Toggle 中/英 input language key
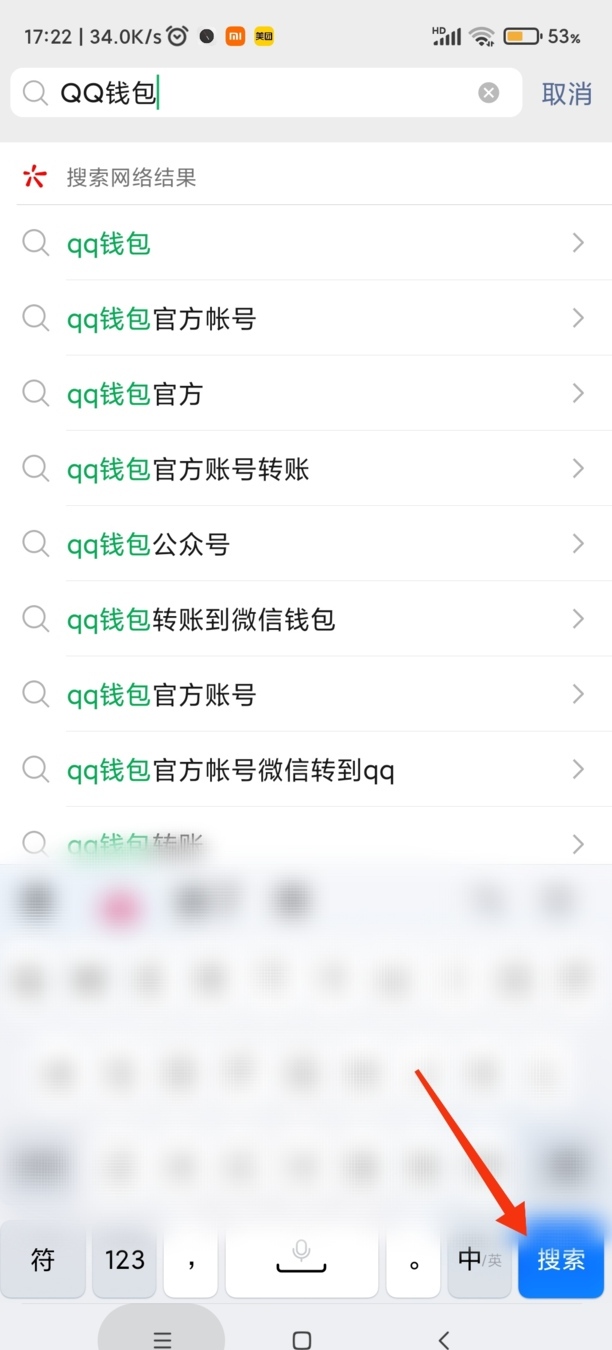 [x=480, y=1260]
